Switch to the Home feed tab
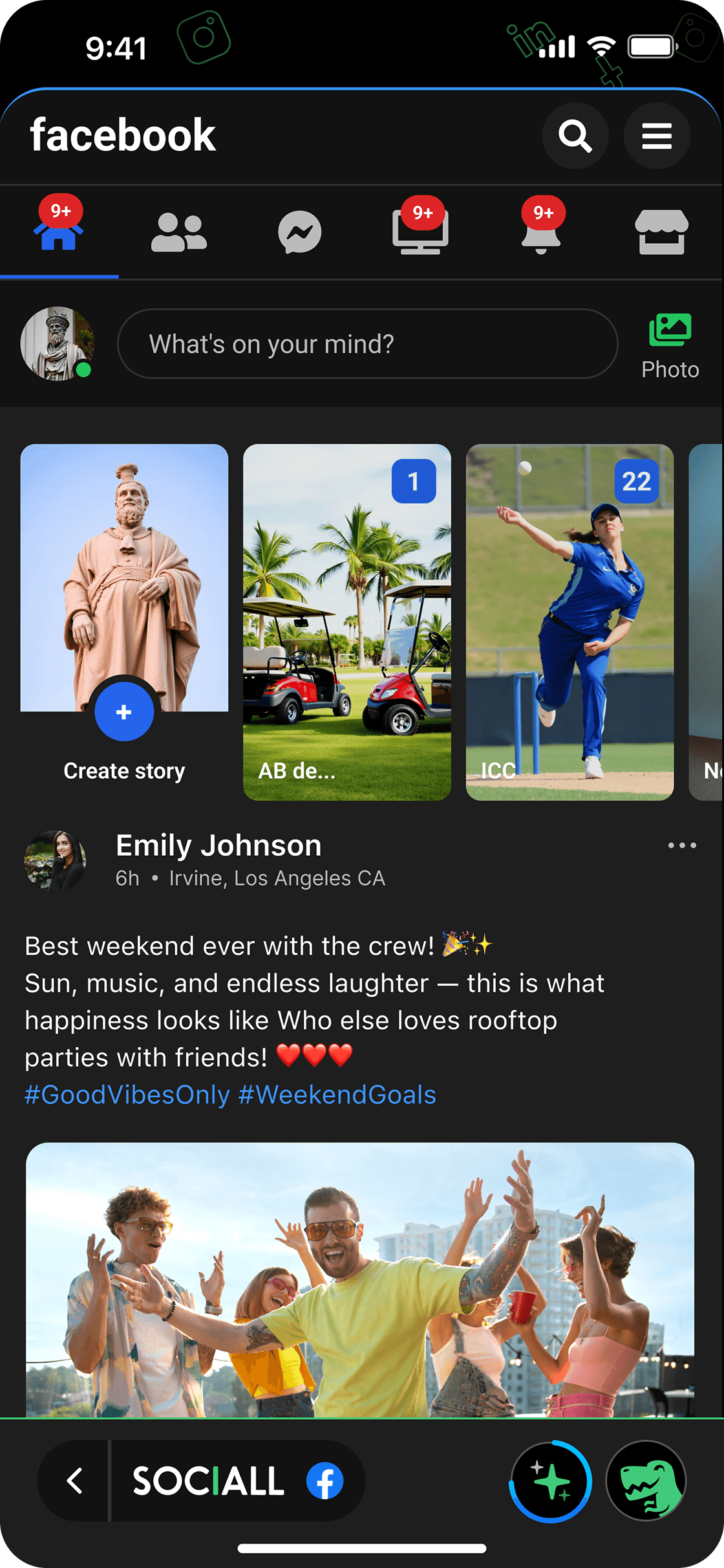The image size is (724, 1568). (59, 230)
